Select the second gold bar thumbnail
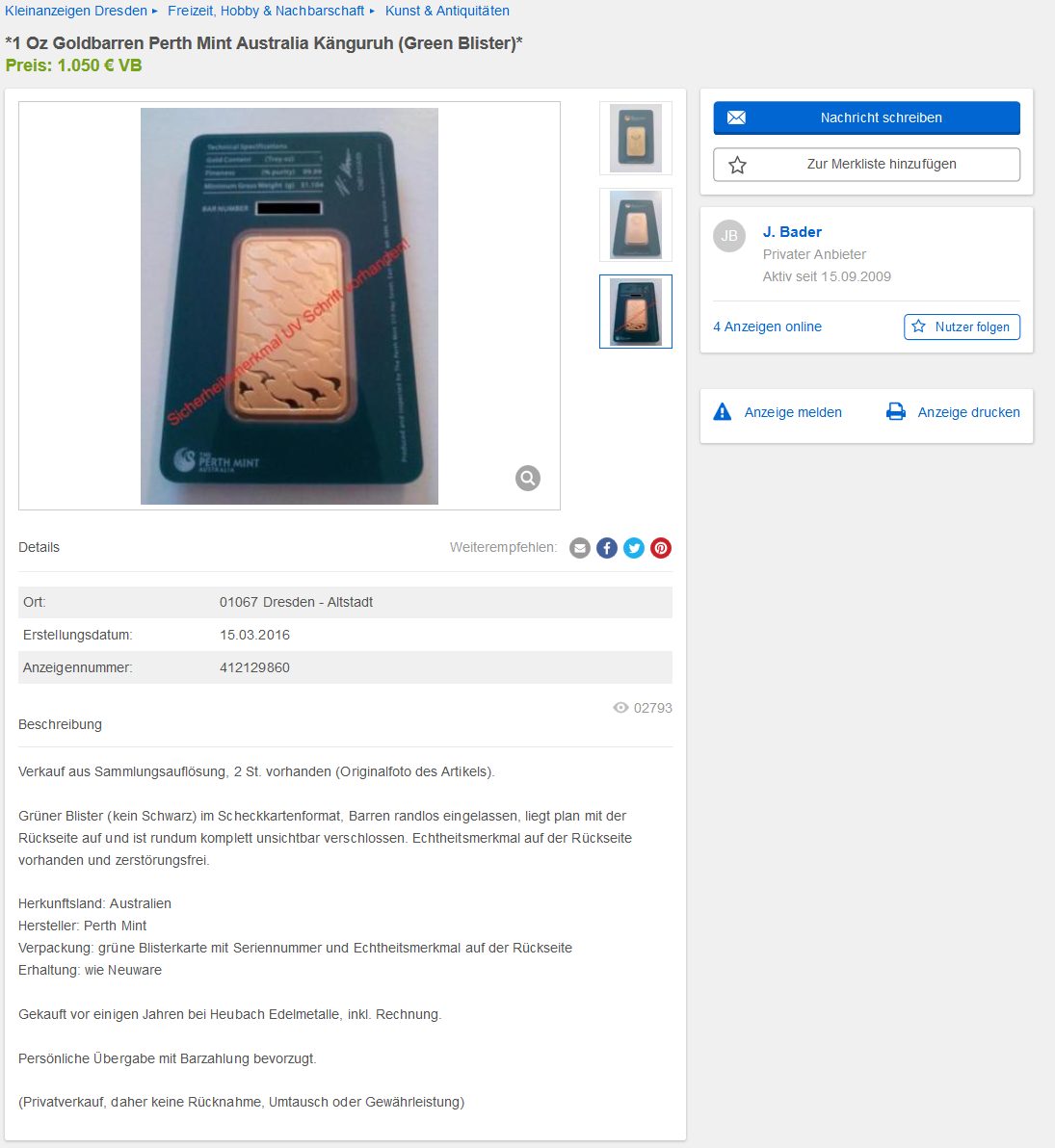 coord(636,225)
